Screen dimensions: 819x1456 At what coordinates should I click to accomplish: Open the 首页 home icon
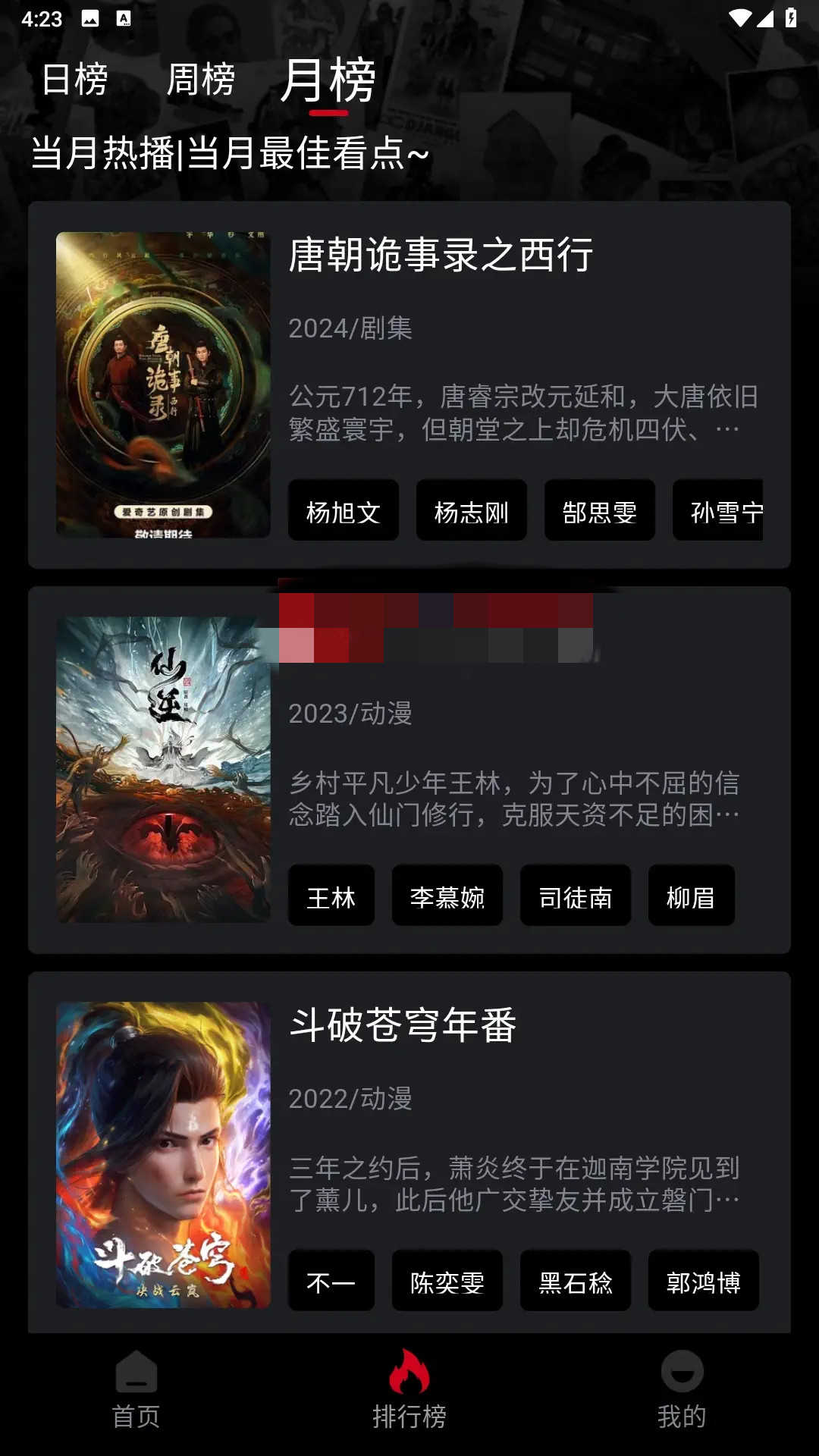tap(136, 1373)
